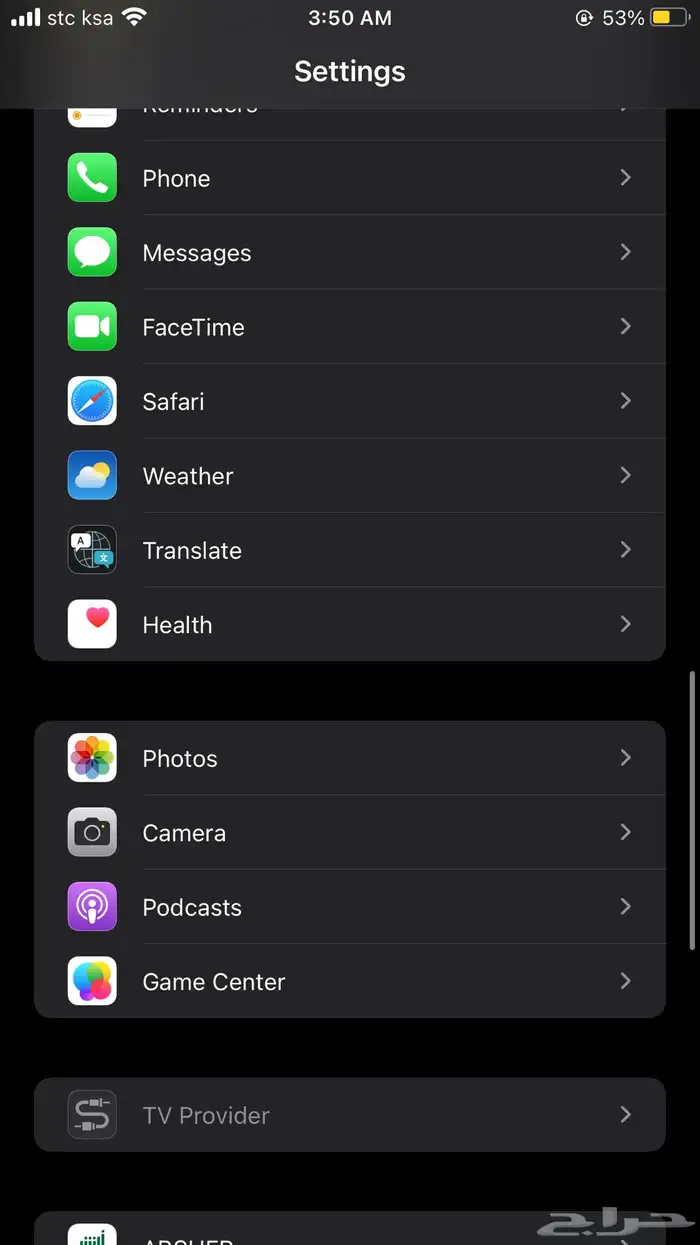Image resolution: width=700 pixels, height=1245 pixels.
Task: Open Translate settings
Action: pos(350,550)
